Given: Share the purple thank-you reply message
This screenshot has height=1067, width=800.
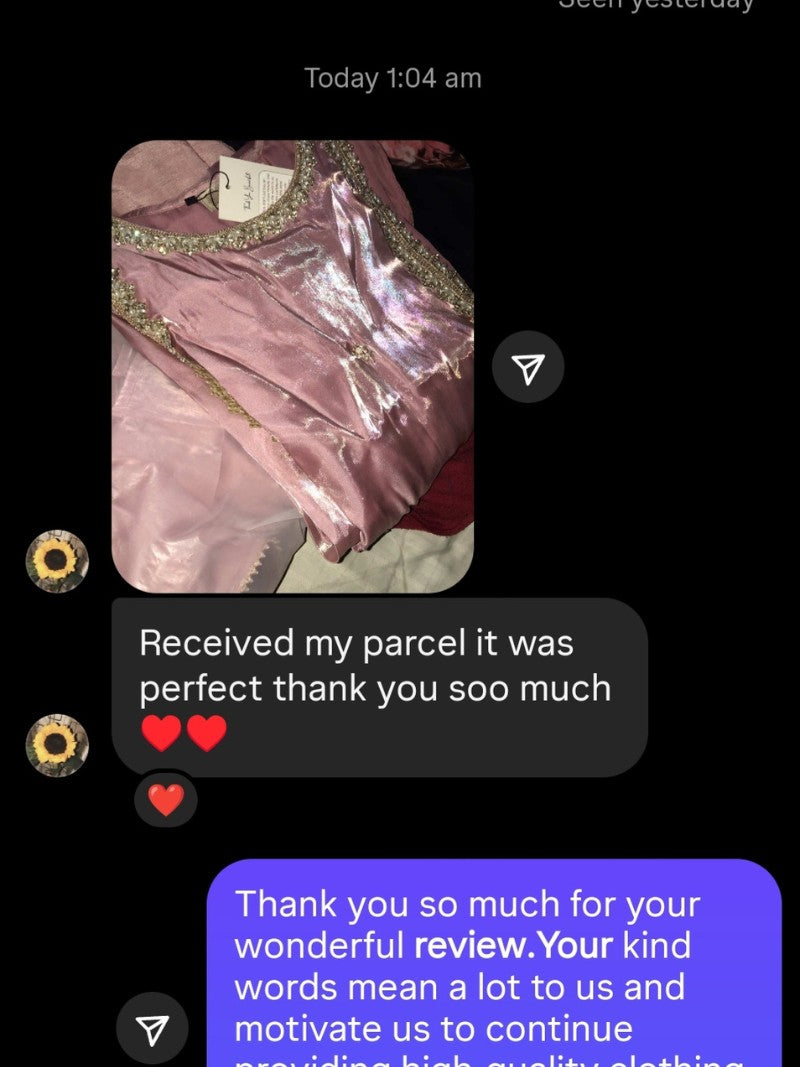Looking at the screenshot, I should click(x=152, y=1029).
